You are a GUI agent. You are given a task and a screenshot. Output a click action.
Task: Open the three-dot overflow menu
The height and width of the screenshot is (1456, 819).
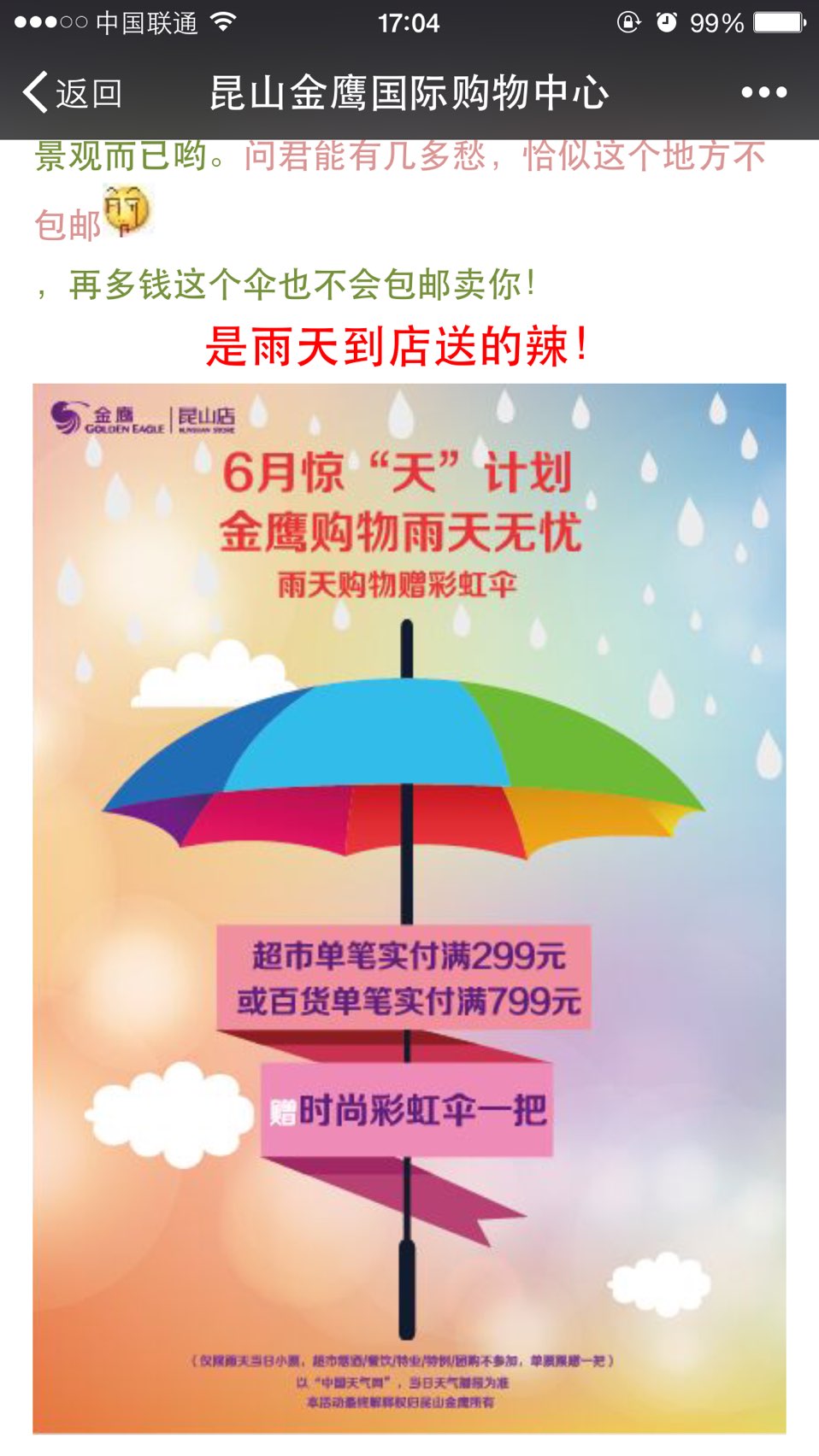(x=763, y=92)
